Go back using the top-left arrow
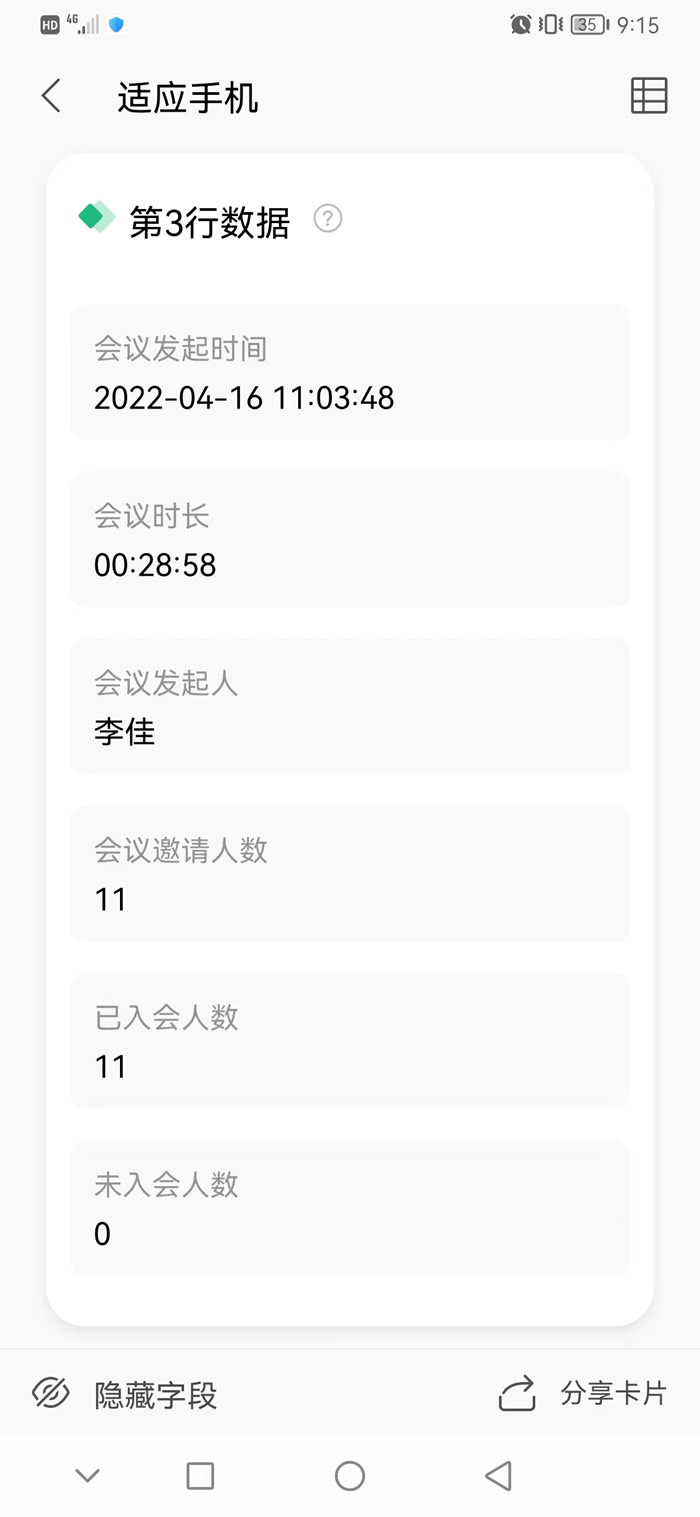Screen dimensions: 700x1517 click(x=51, y=97)
